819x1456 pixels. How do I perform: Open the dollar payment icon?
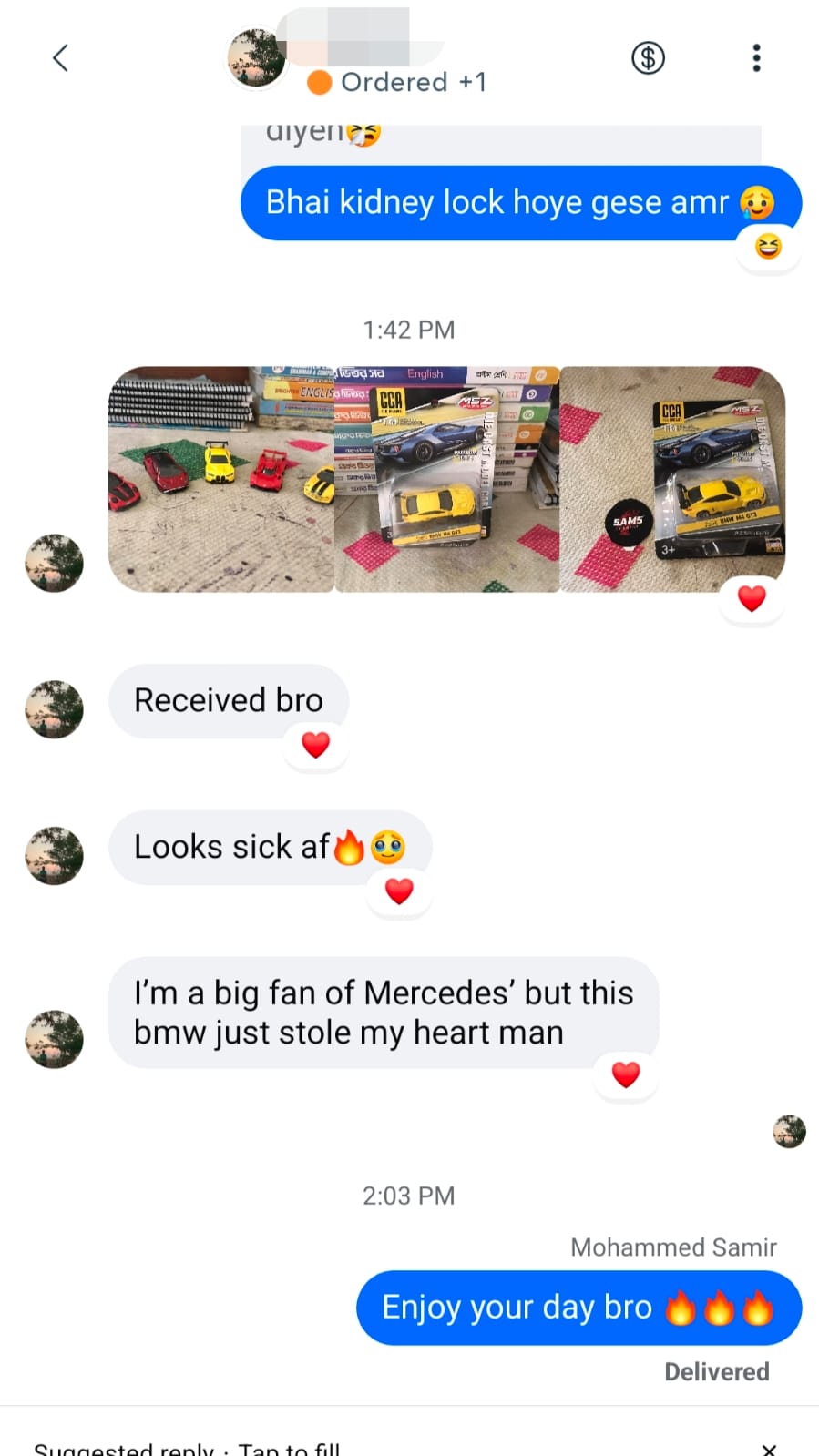tap(648, 58)
